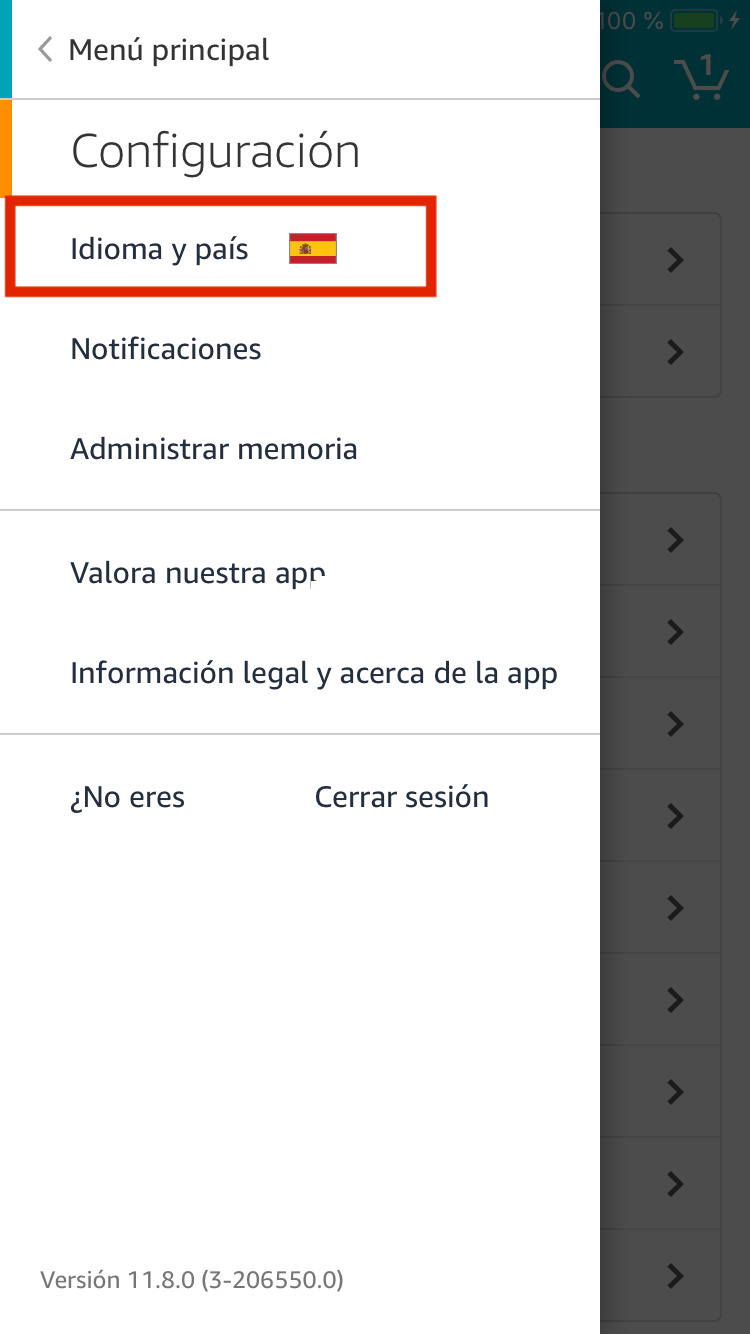750x1334 pixels.
Task: Tap Valora nuestra app
Action: point(198,573)
